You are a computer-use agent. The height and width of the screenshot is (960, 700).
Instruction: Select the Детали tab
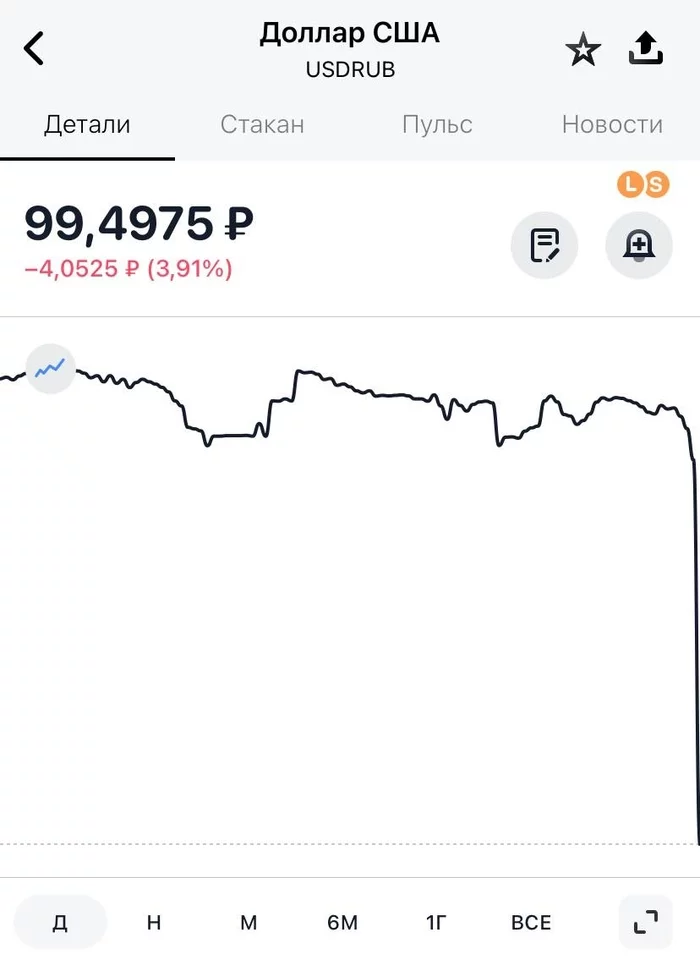[87, 124]
